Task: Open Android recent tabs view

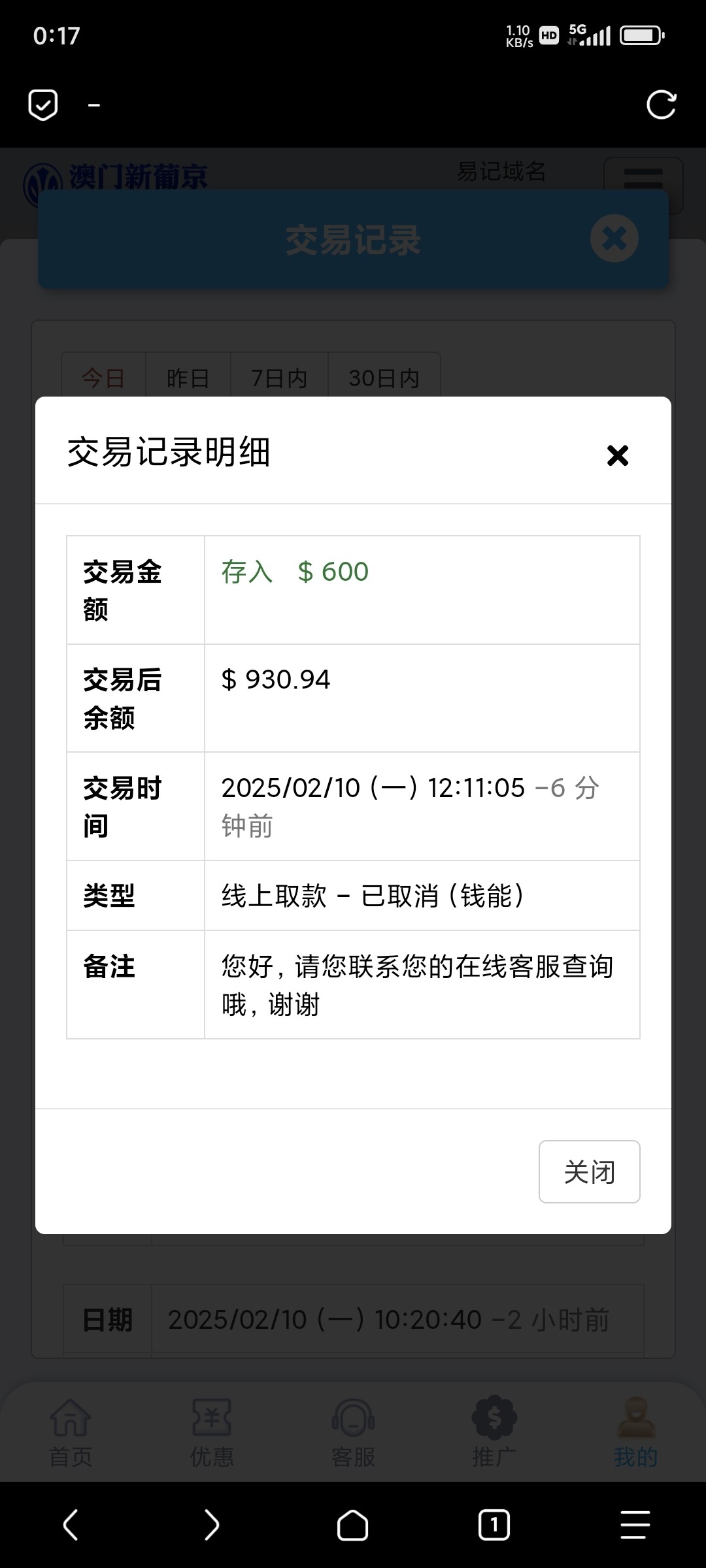Action: click(x=494, y=1526)
